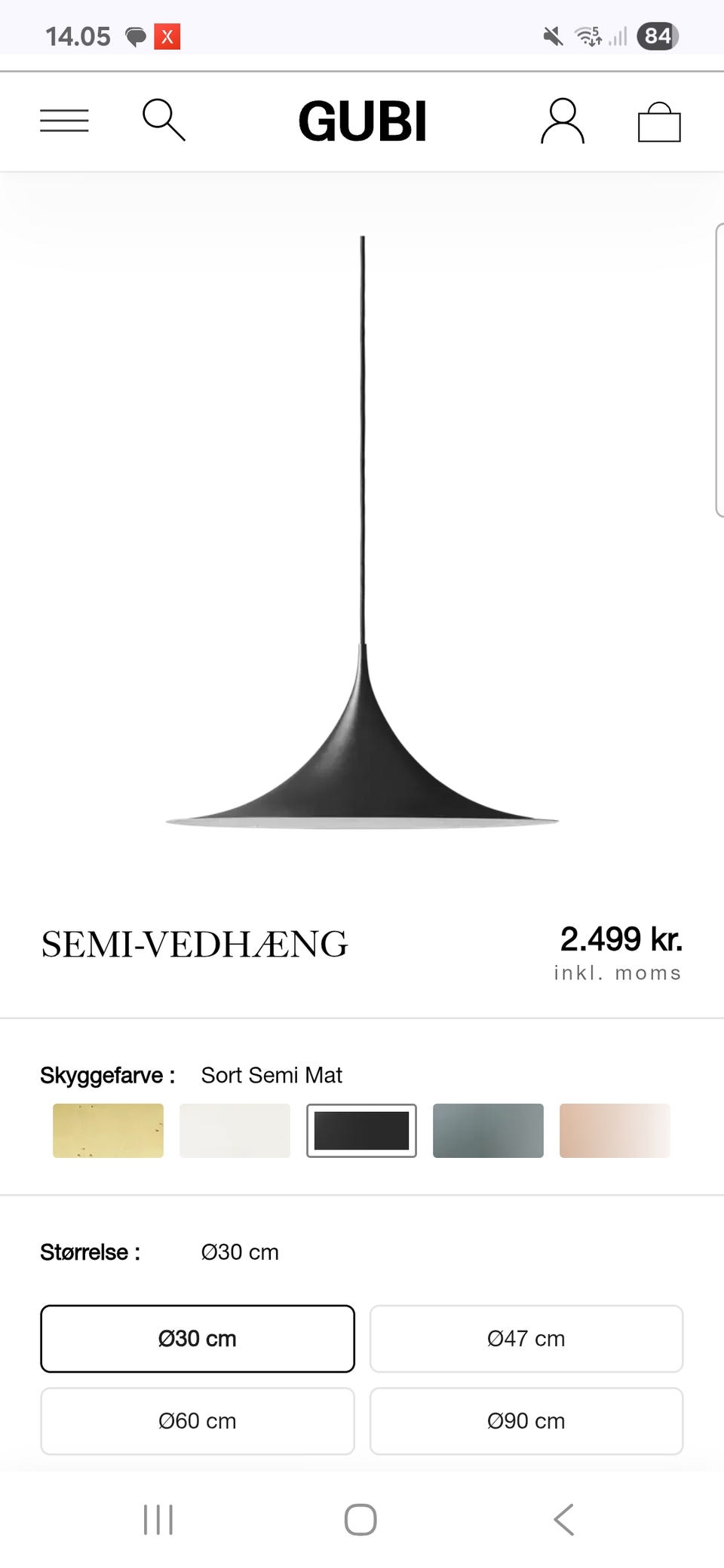Select the Ø60 cm size option

click(x=198, y=1421)
